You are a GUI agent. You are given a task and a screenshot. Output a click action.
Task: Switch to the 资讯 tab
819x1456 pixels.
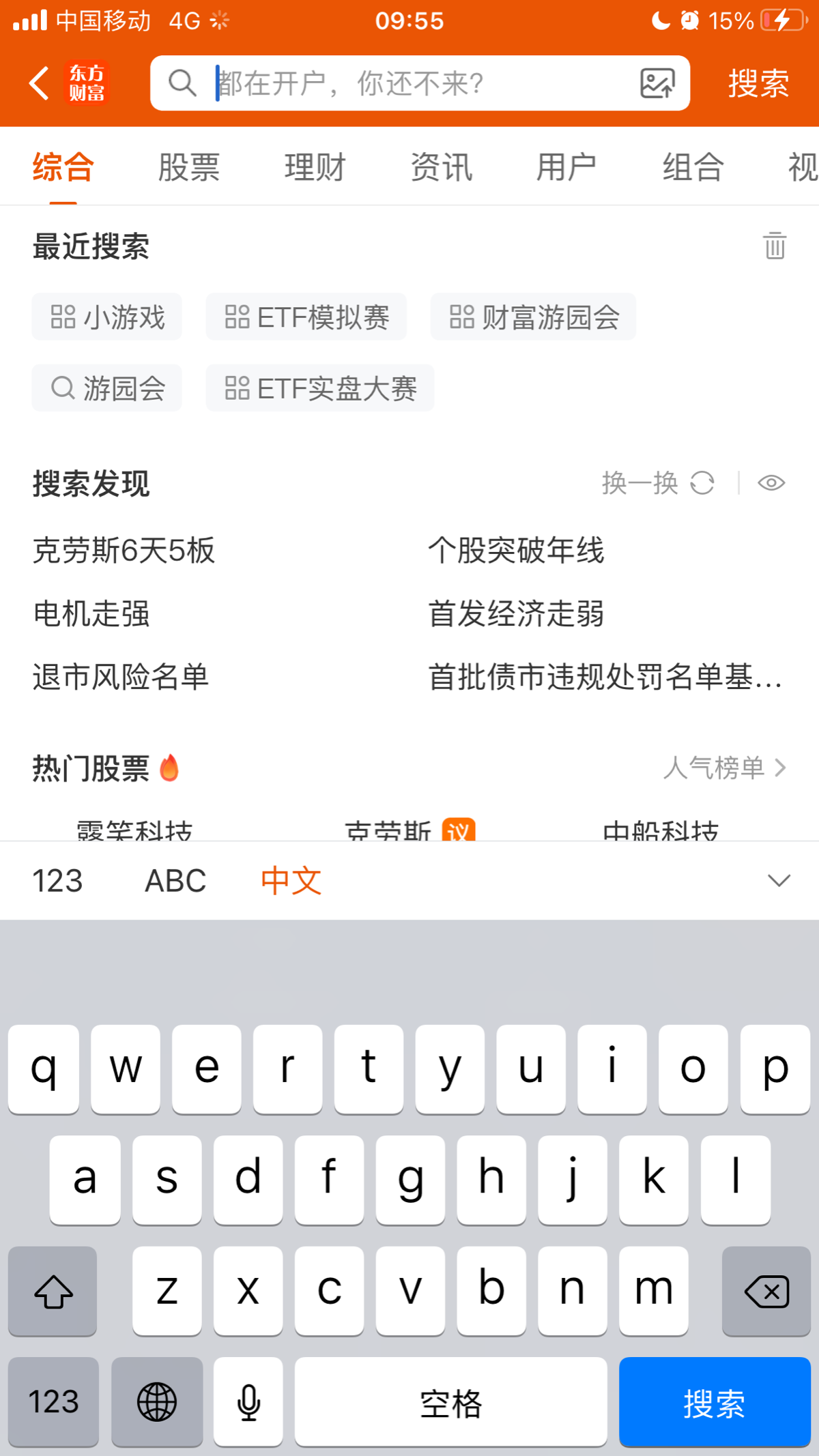pos(441,167)
